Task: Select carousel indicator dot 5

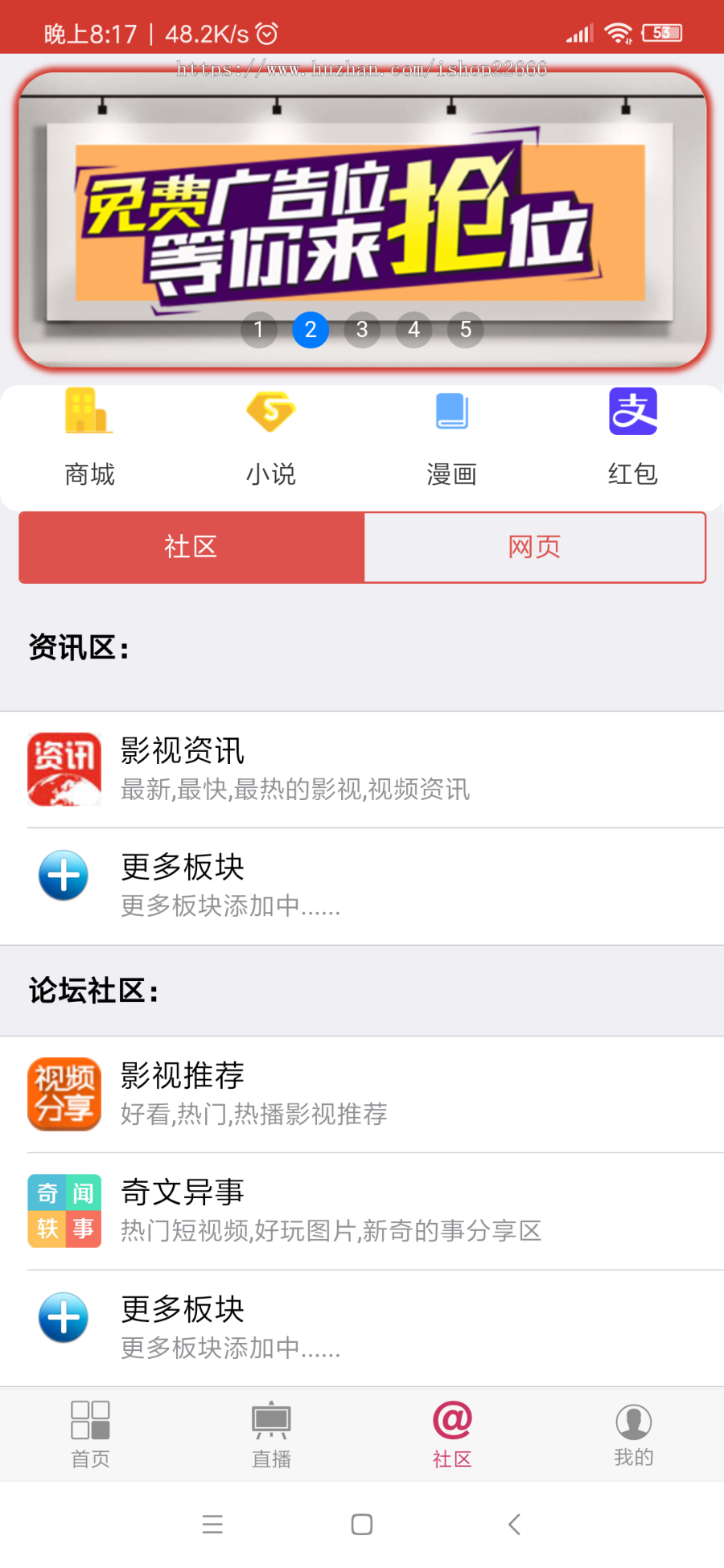Action: pyautogui.click(x=465, y=330)
